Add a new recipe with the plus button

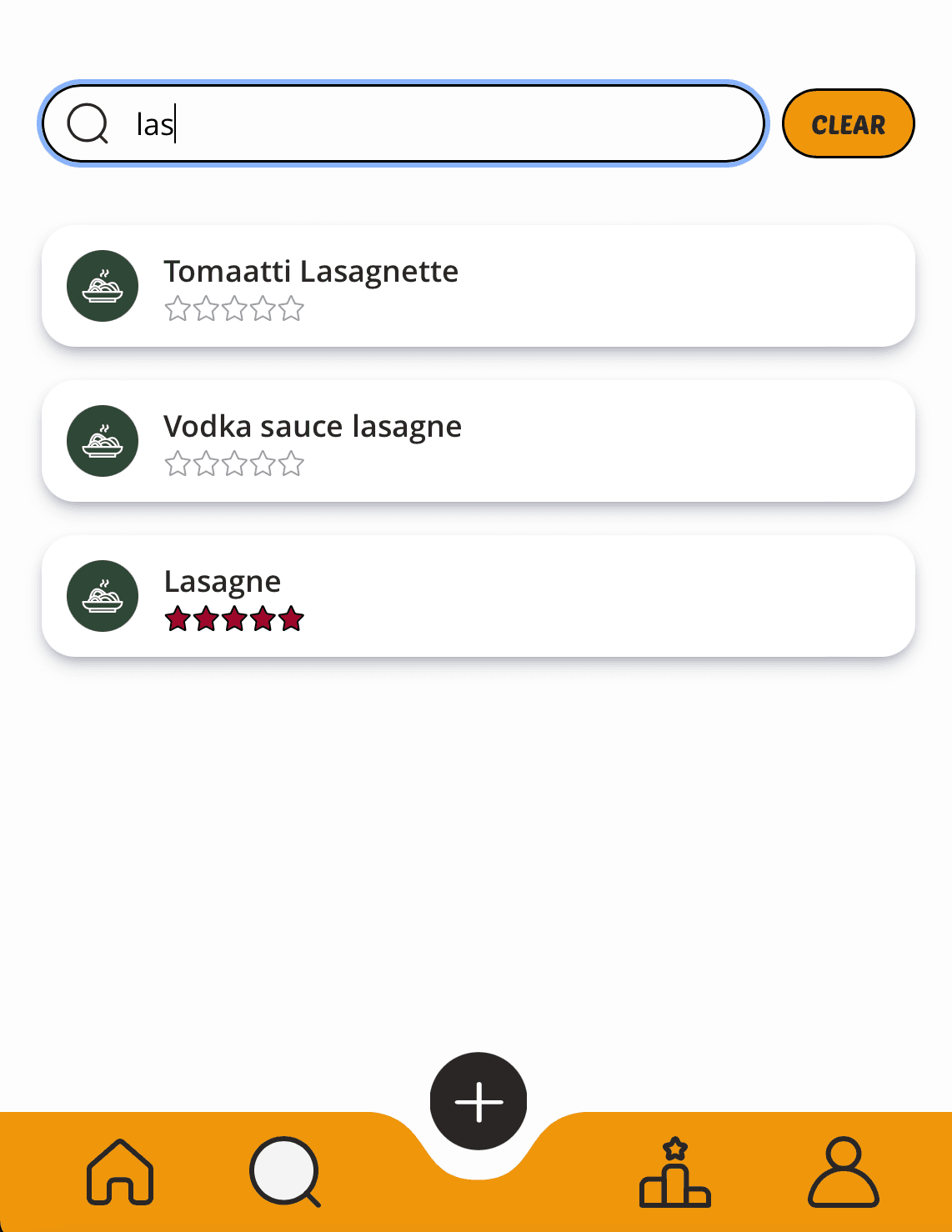479,1101
